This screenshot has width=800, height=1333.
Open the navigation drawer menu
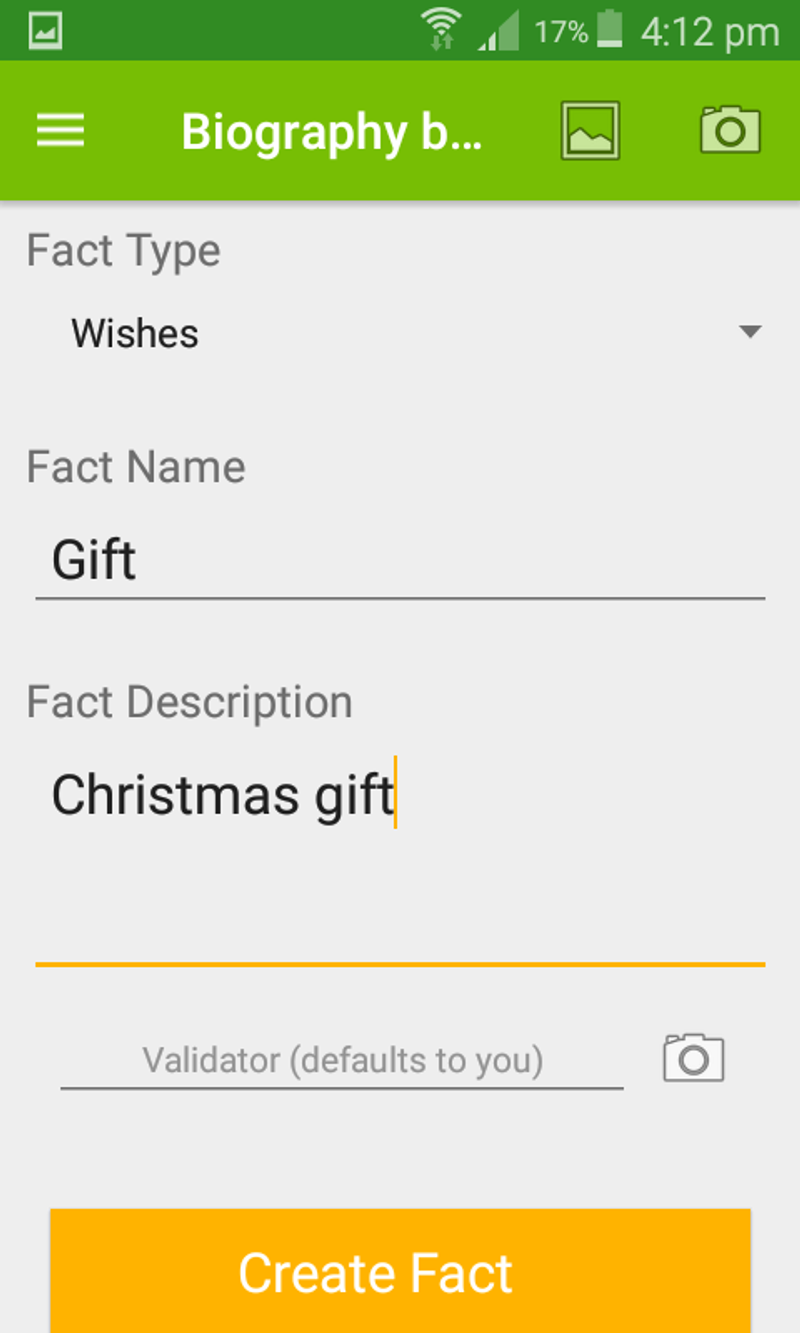tap(60, 131)
